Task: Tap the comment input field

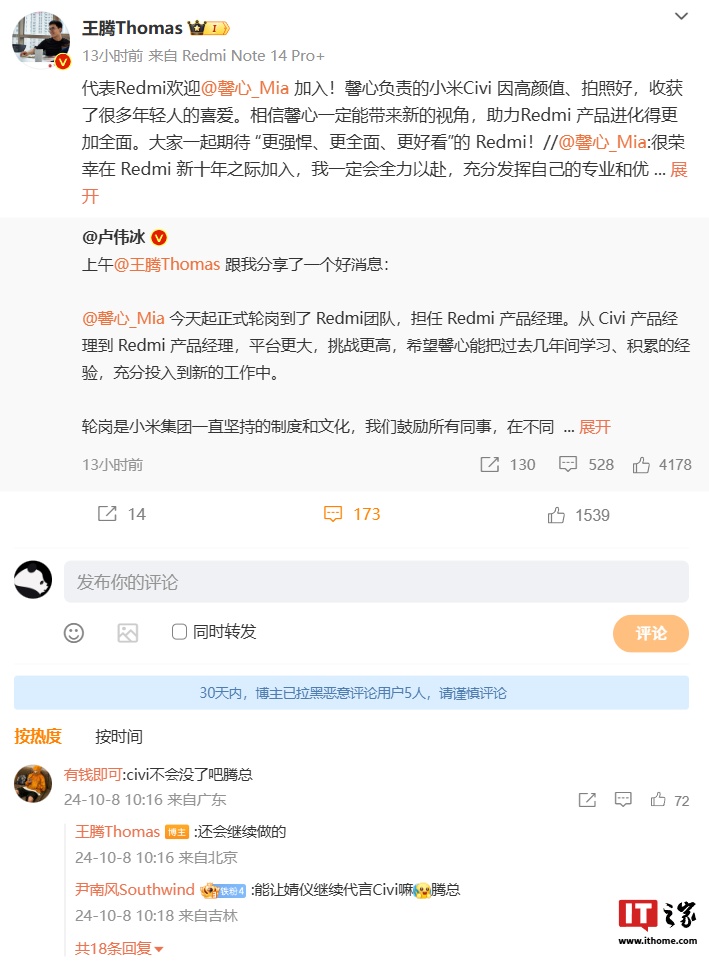Action: [x=376, y=582]
